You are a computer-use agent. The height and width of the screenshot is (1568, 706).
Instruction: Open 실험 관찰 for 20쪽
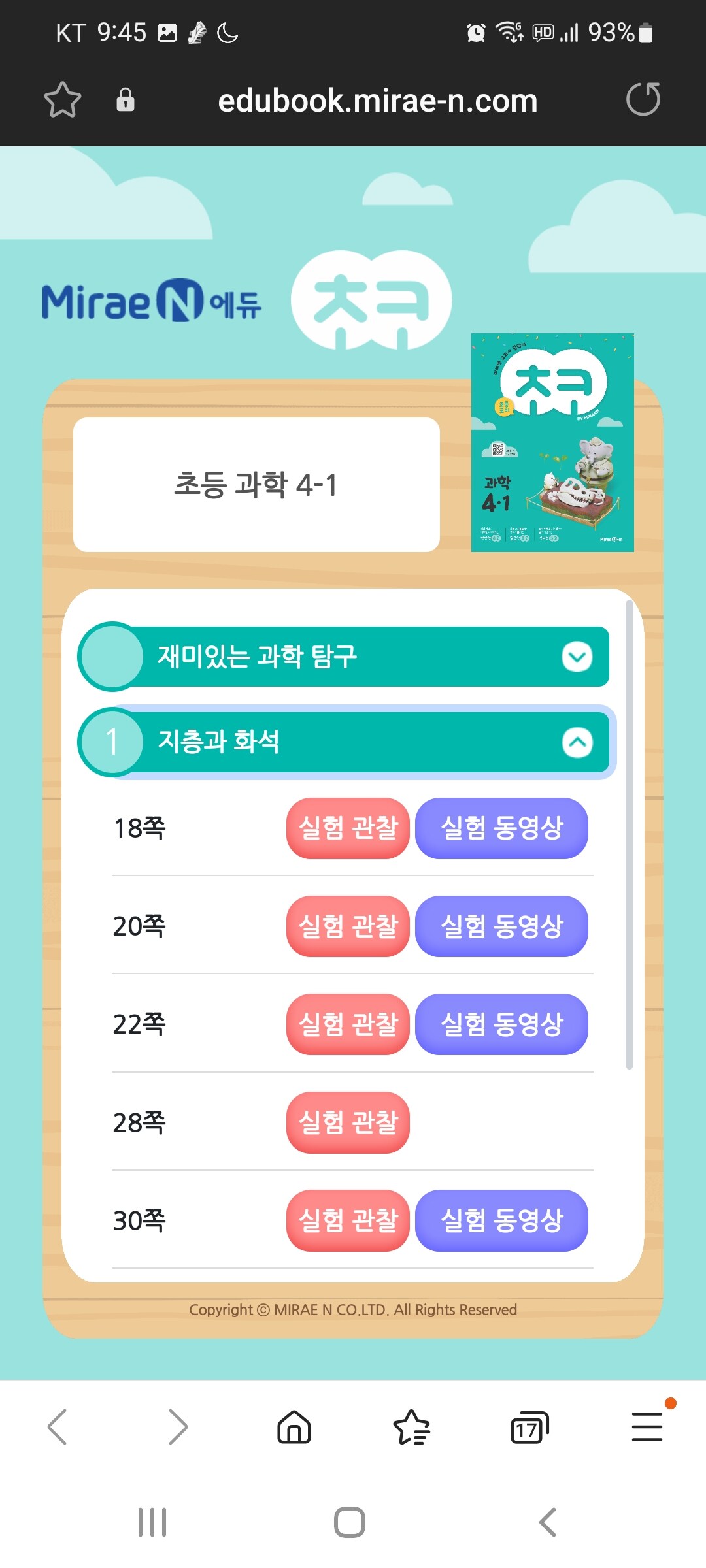tap(348, 926)
